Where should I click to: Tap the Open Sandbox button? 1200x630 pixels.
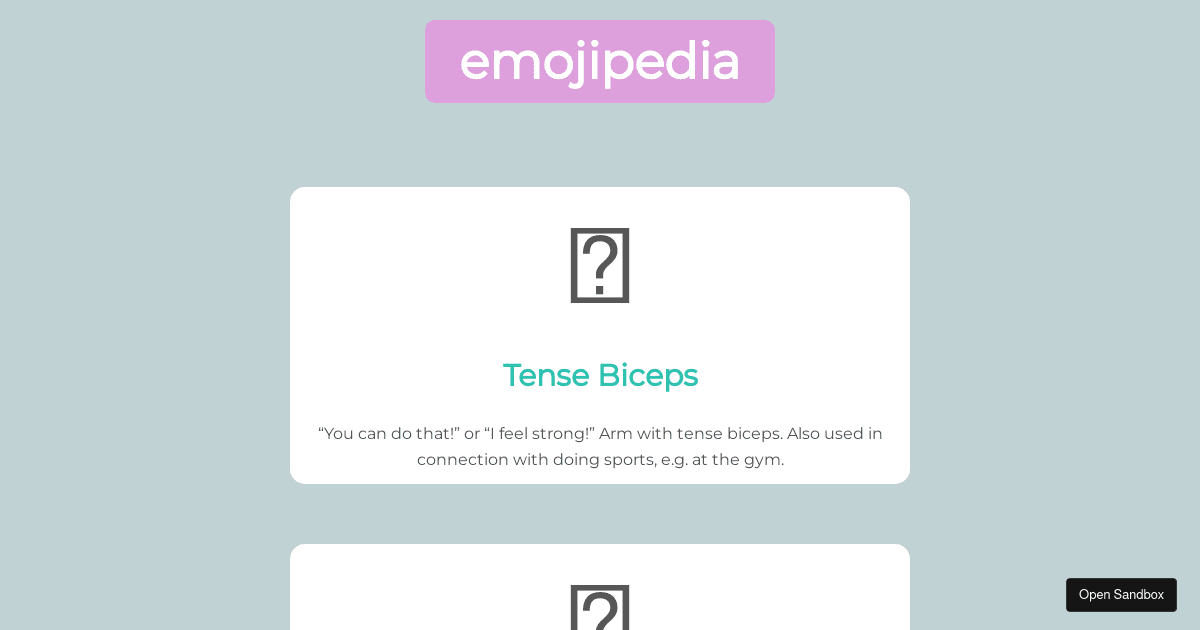pyautogui.click(x=1121, y=595)
